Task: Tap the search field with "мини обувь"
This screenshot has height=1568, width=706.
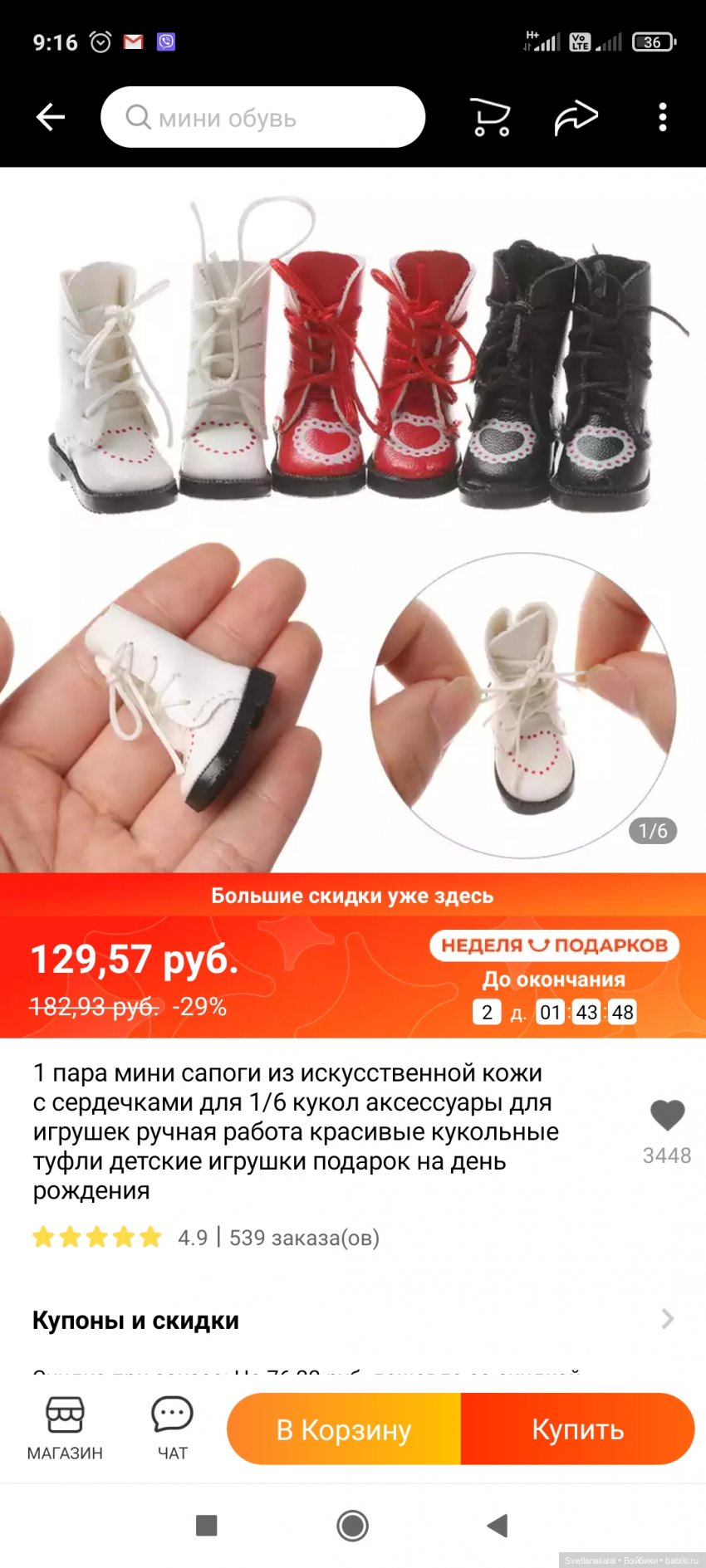Action: point(262,118)
